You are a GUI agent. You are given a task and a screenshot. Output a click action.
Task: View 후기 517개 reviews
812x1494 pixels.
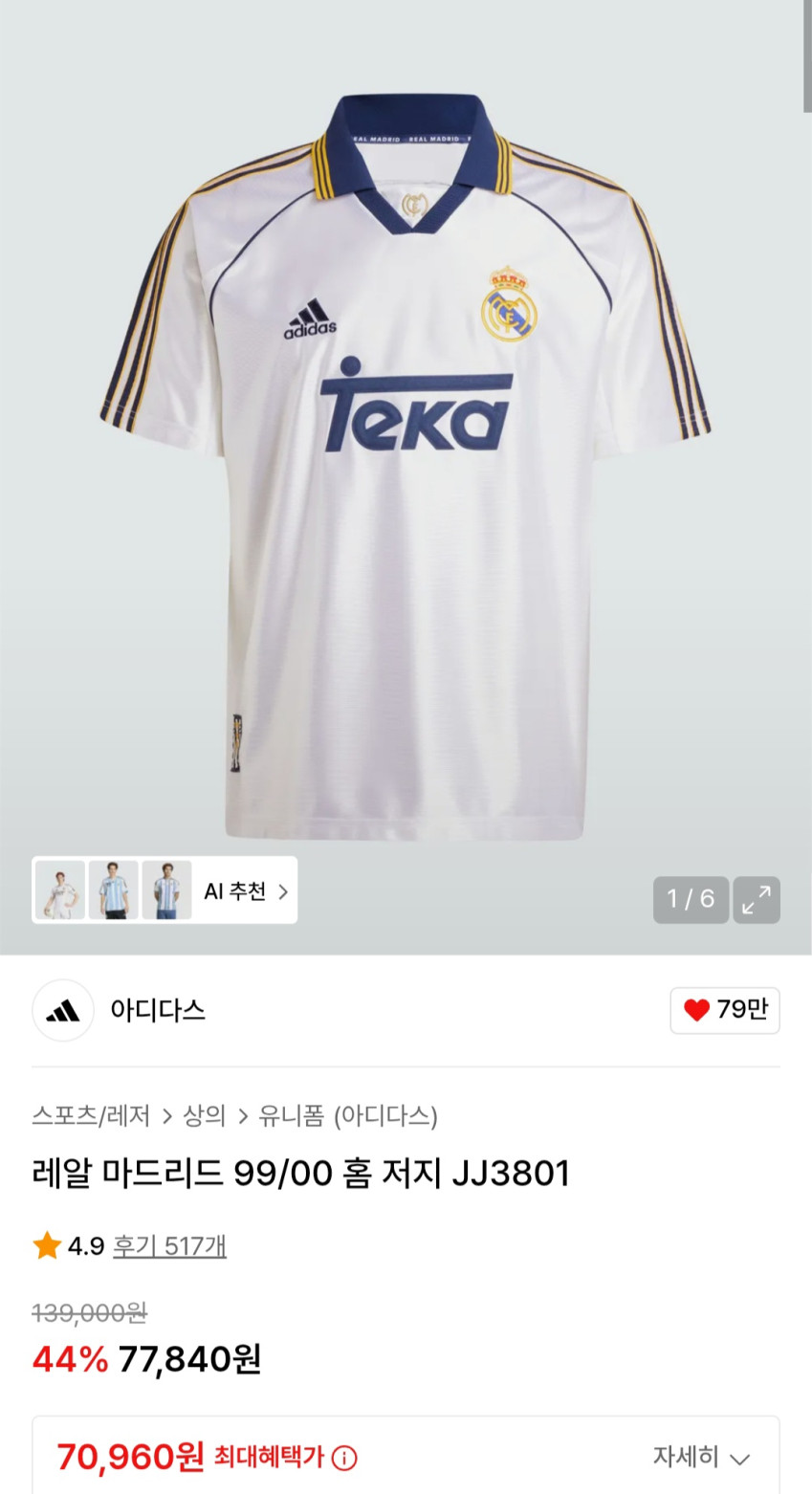click(x=169, y=1245)
